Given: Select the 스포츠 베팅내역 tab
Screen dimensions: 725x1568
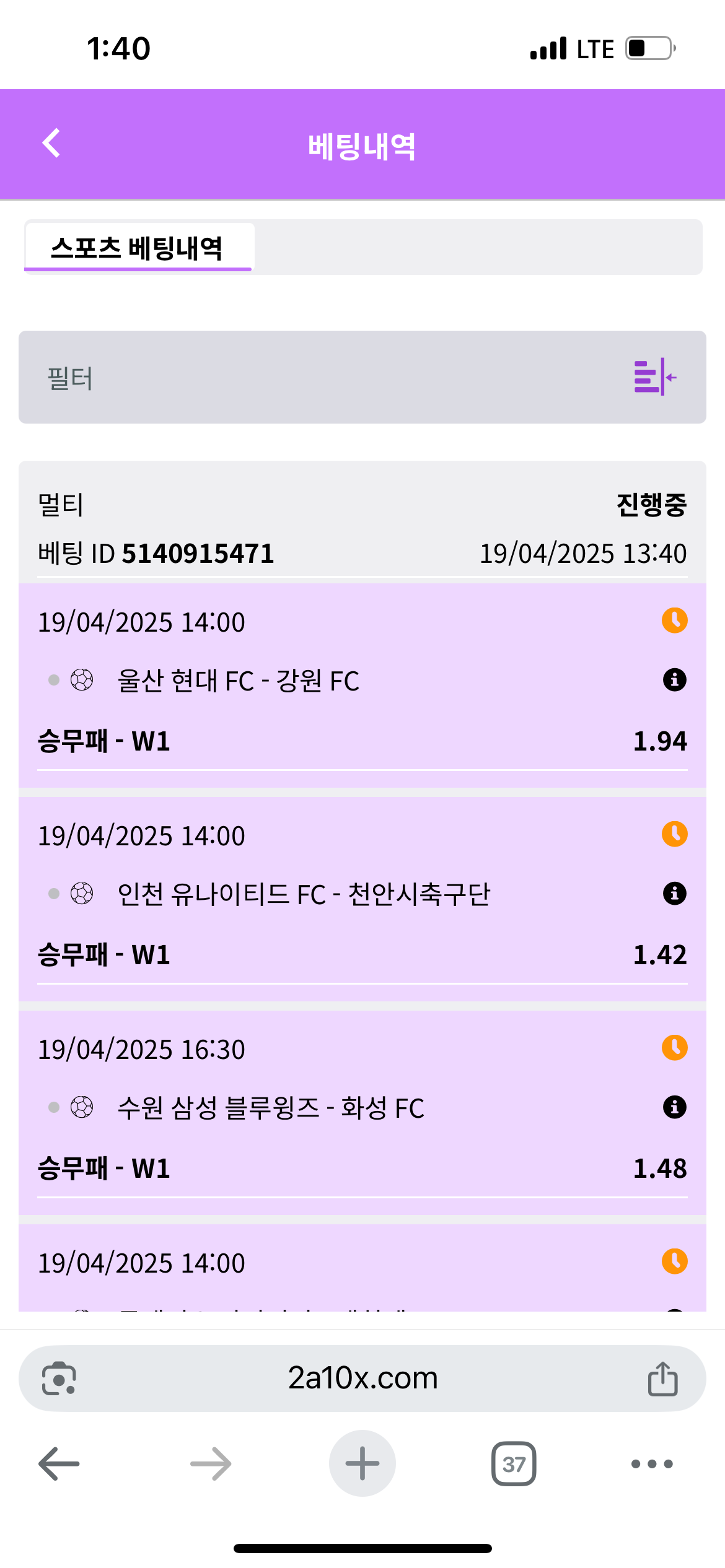Looking at the screenshot, I should click(x=138, y=248).
